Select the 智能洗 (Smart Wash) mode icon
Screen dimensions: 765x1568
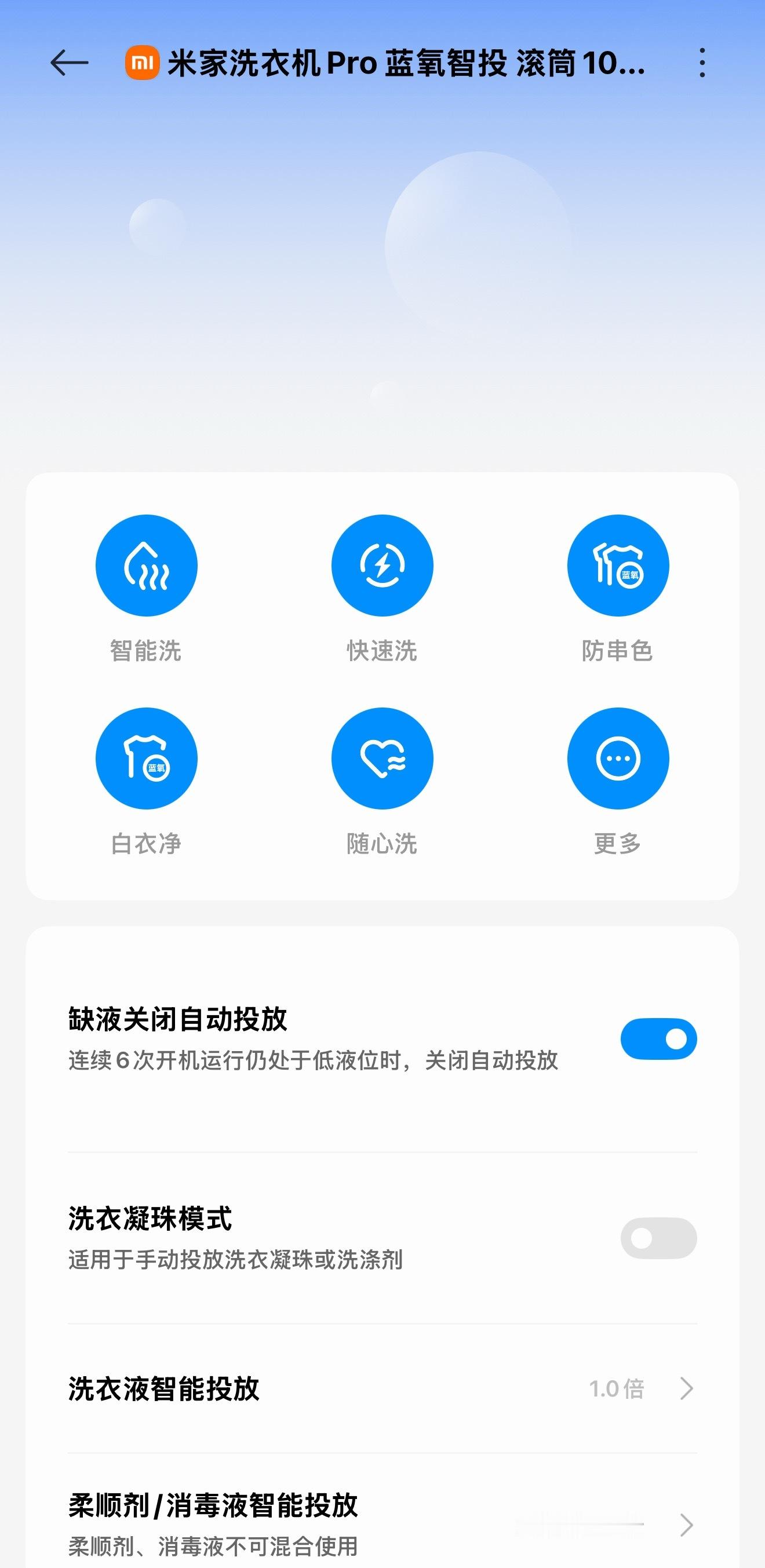pos(147,565)
